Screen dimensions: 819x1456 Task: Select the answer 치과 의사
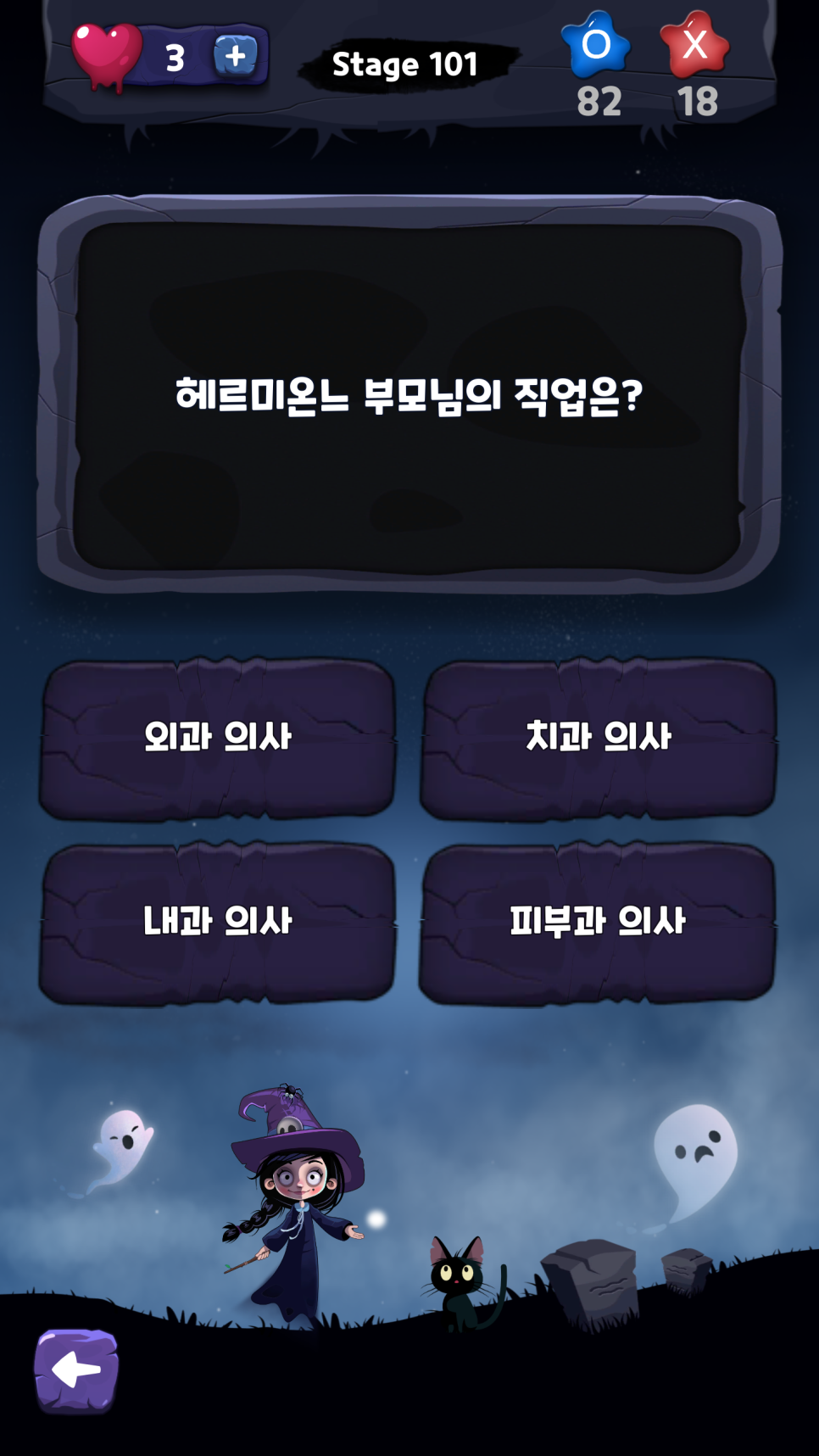pos(598,738)
